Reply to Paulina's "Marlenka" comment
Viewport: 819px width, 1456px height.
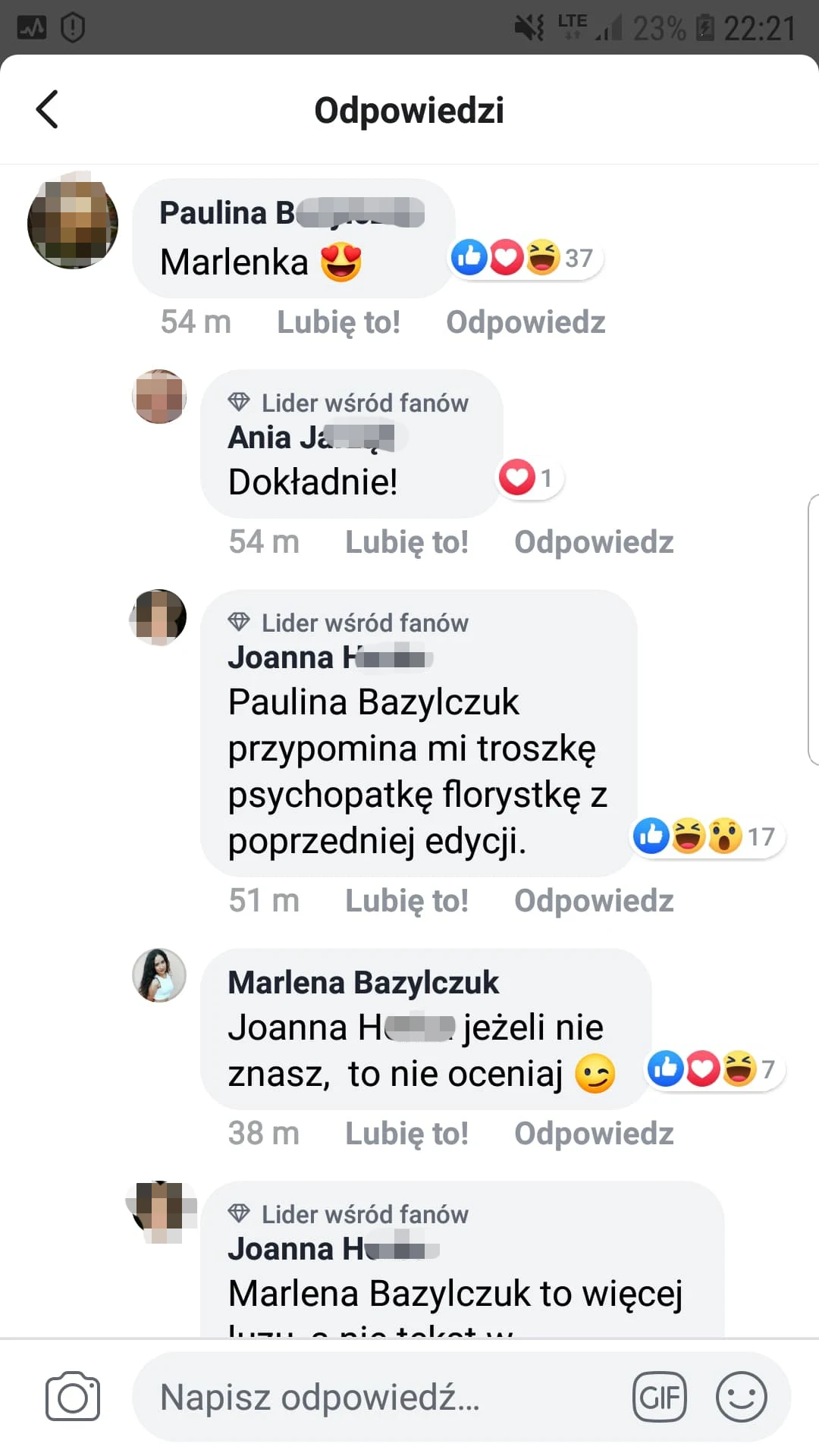click(x=526, y=322)
